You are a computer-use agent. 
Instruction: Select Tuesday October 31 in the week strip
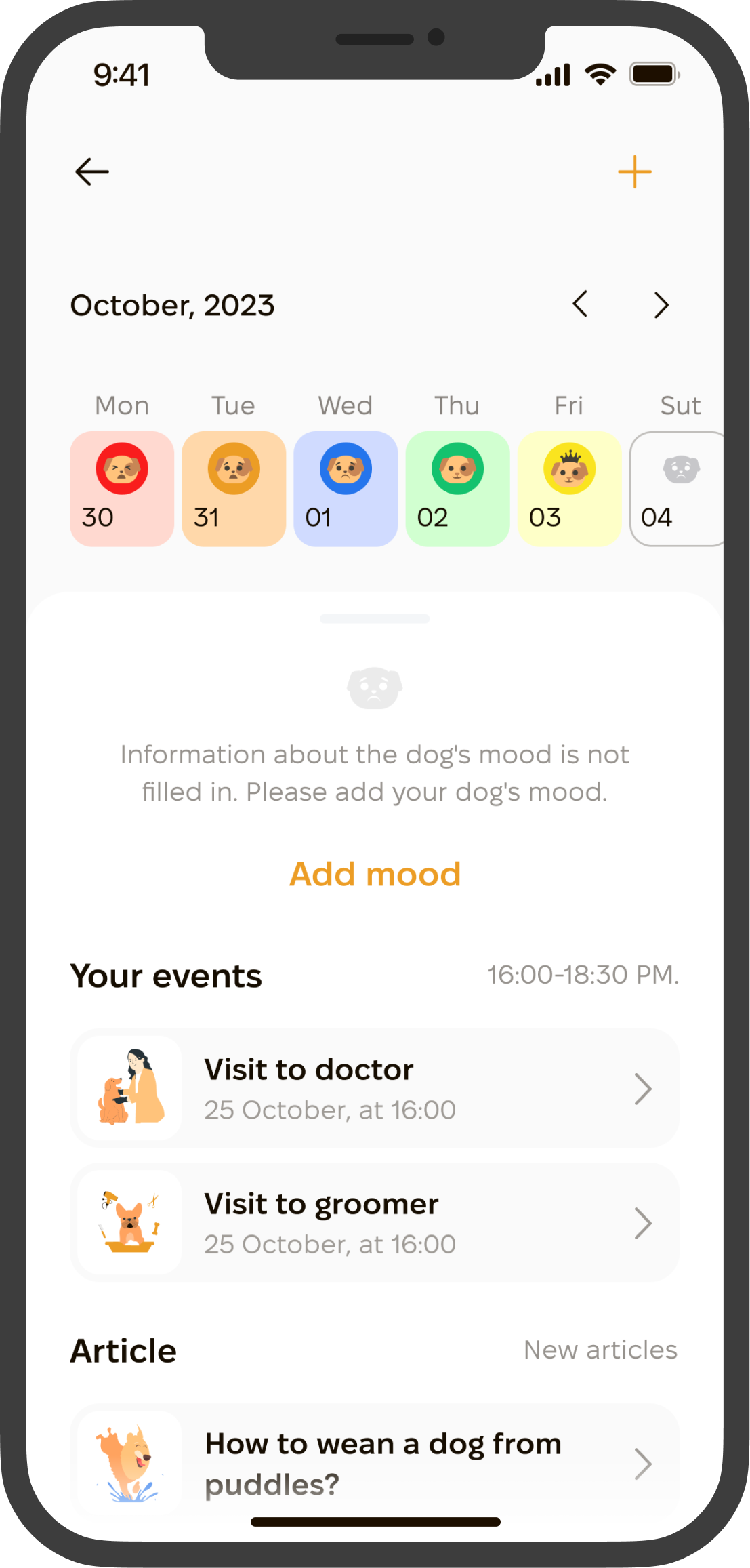233,488
